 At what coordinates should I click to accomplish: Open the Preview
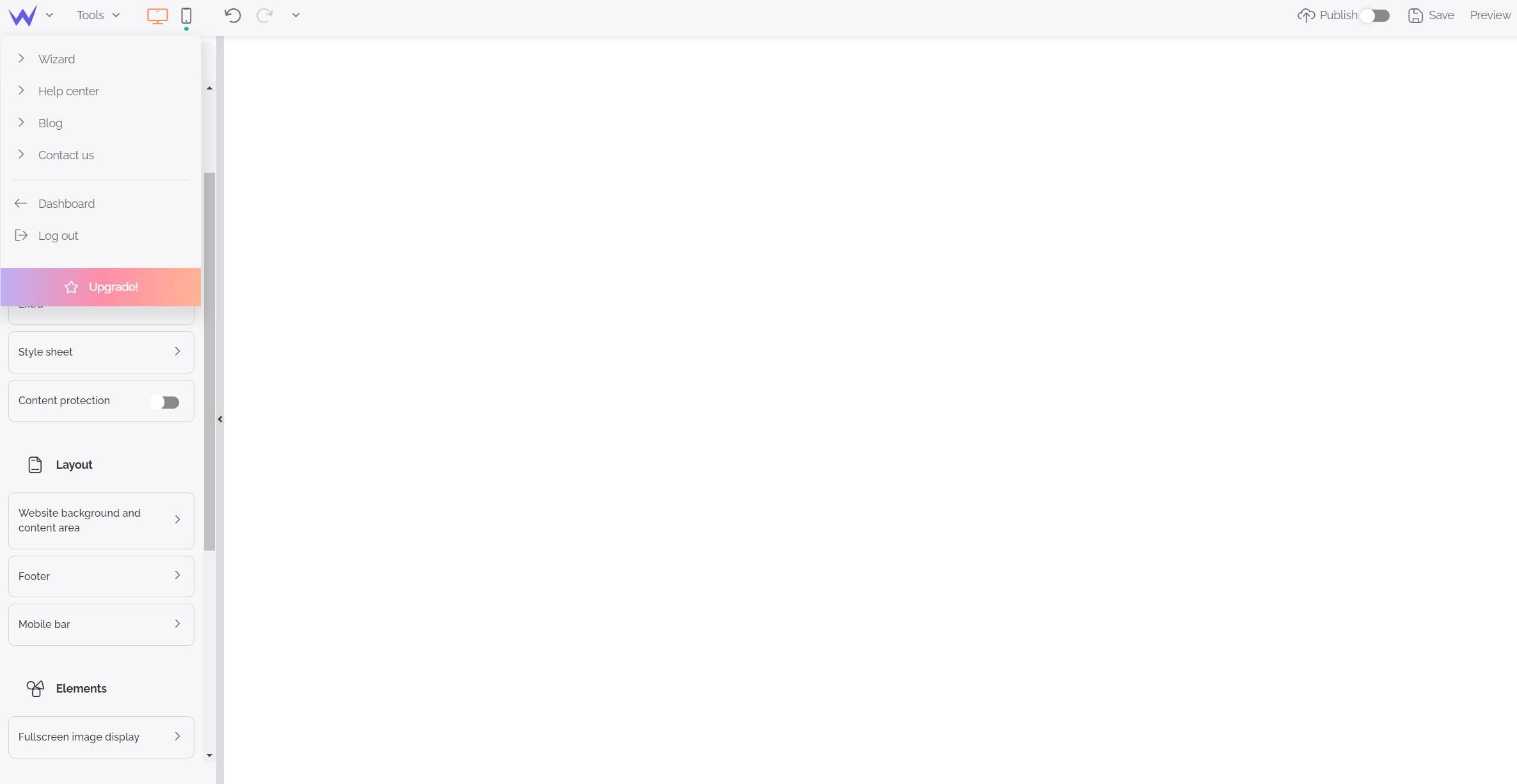(x=1490, y=15)
